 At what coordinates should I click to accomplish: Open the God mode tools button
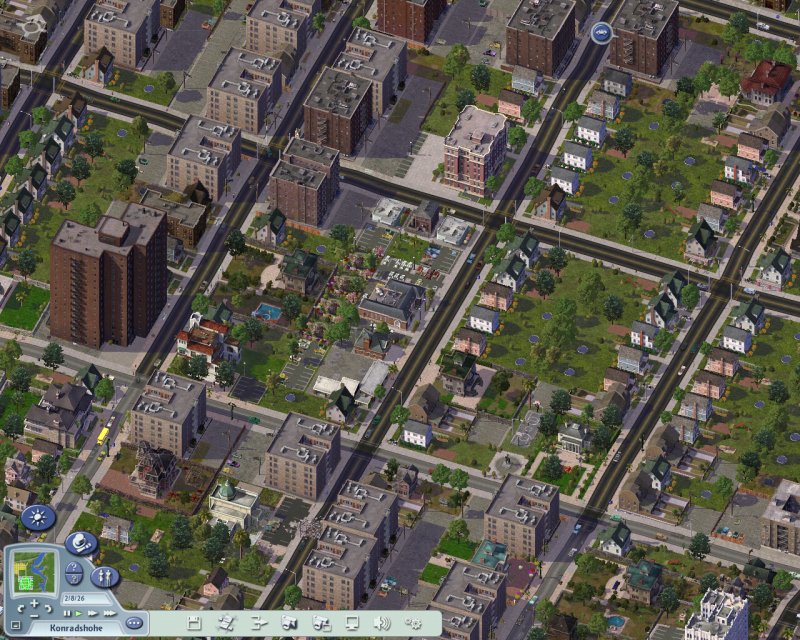(80, 542)
